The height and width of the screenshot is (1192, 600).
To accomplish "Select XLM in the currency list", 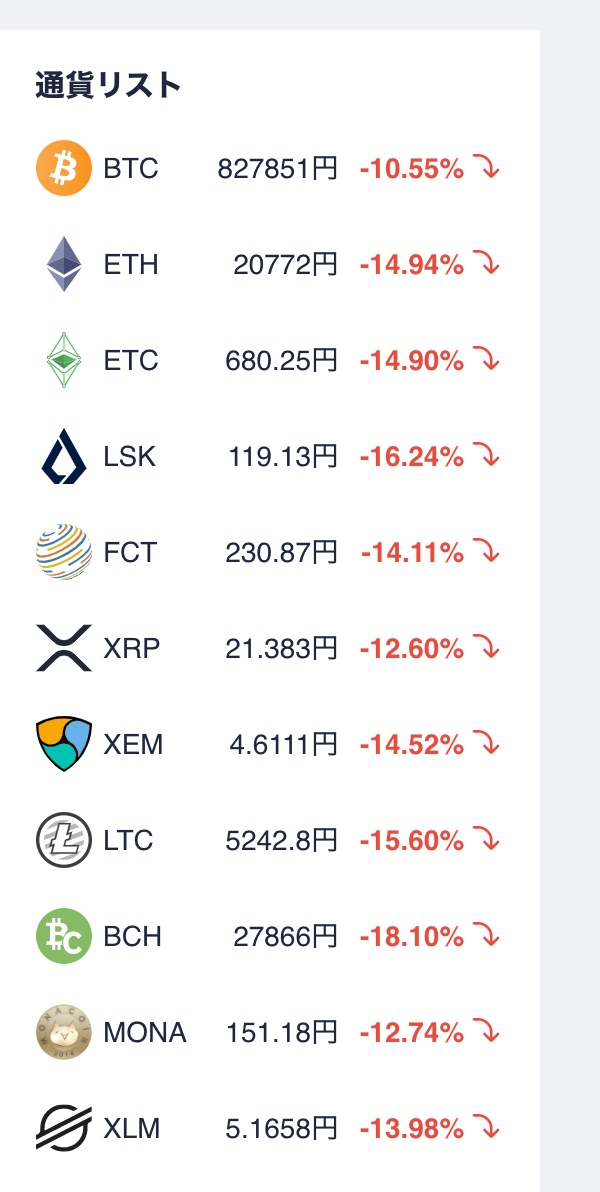I will click(268, 1129).
